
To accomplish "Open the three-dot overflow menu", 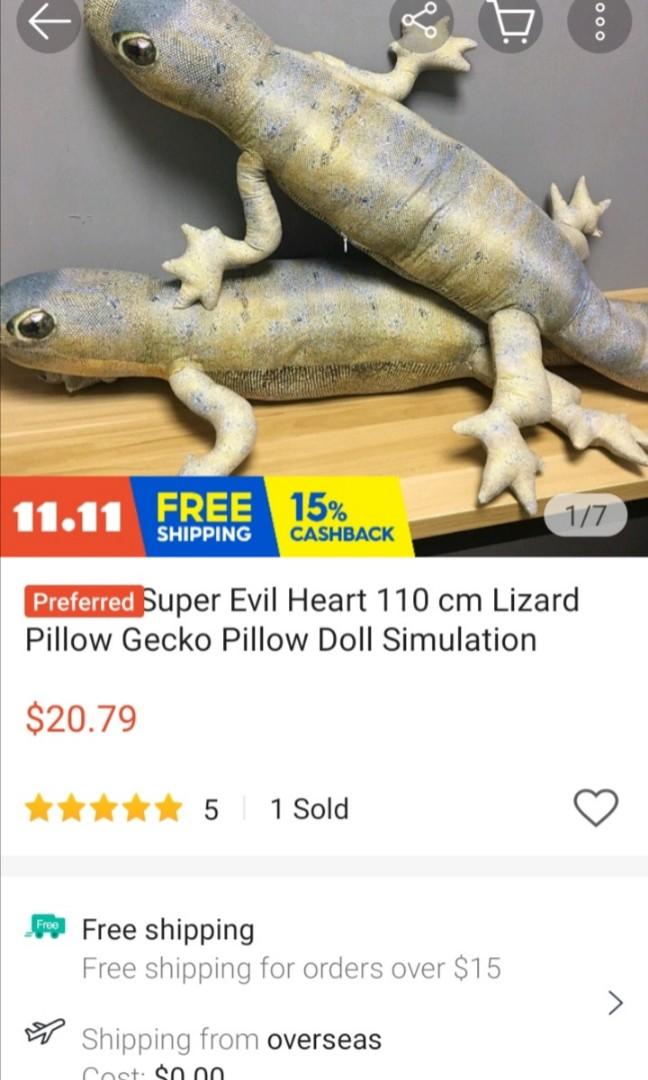I will pyautogui.click(x=599, y=22).
